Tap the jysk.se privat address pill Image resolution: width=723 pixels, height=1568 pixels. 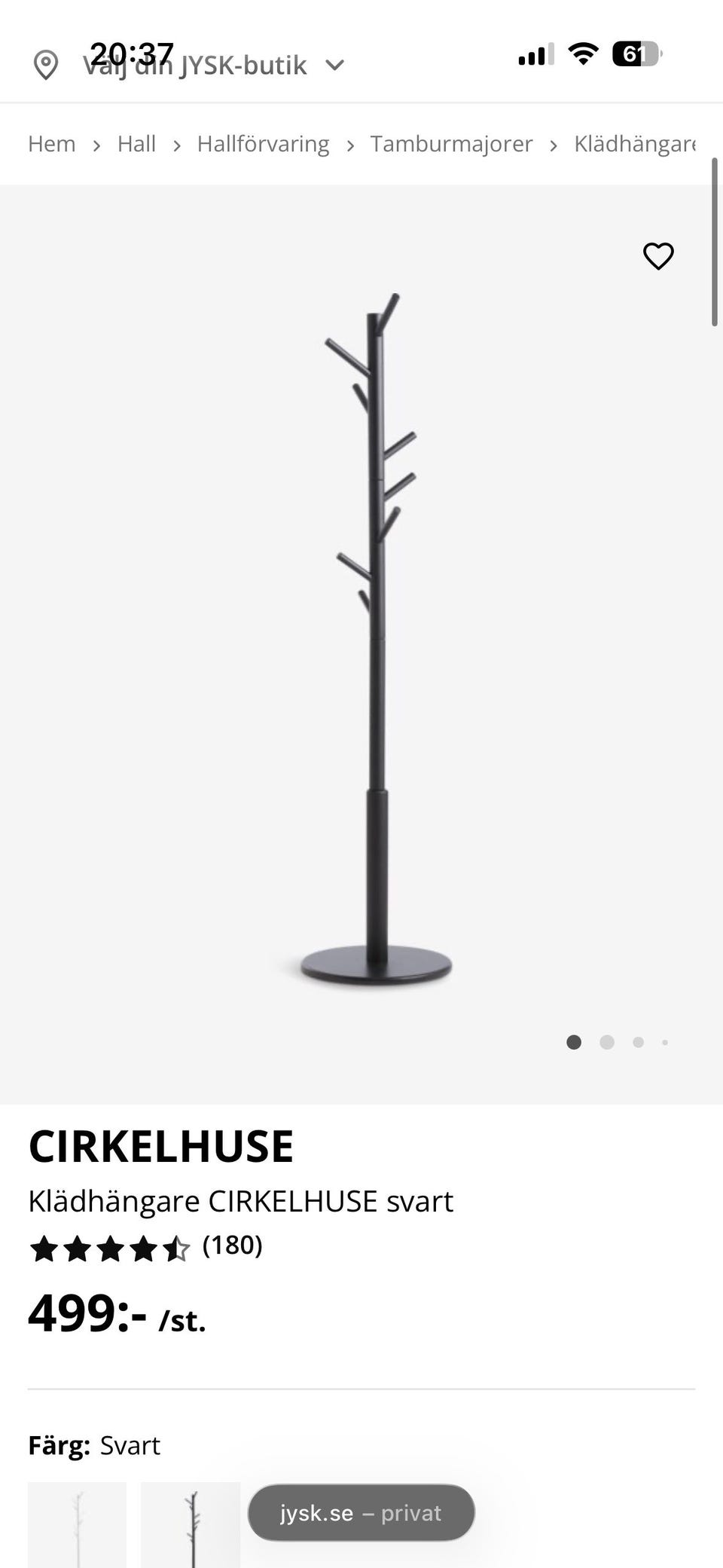click(x=360, y=1512)
